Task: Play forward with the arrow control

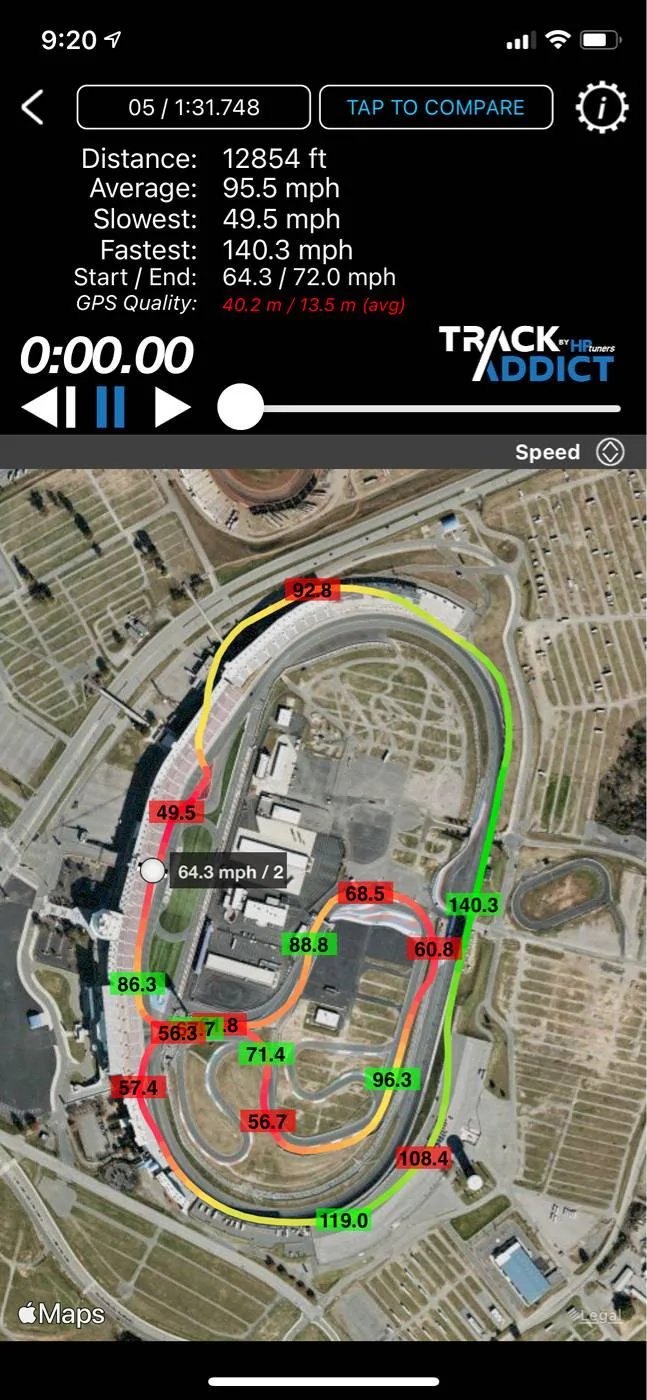Action: pos(172,407)
